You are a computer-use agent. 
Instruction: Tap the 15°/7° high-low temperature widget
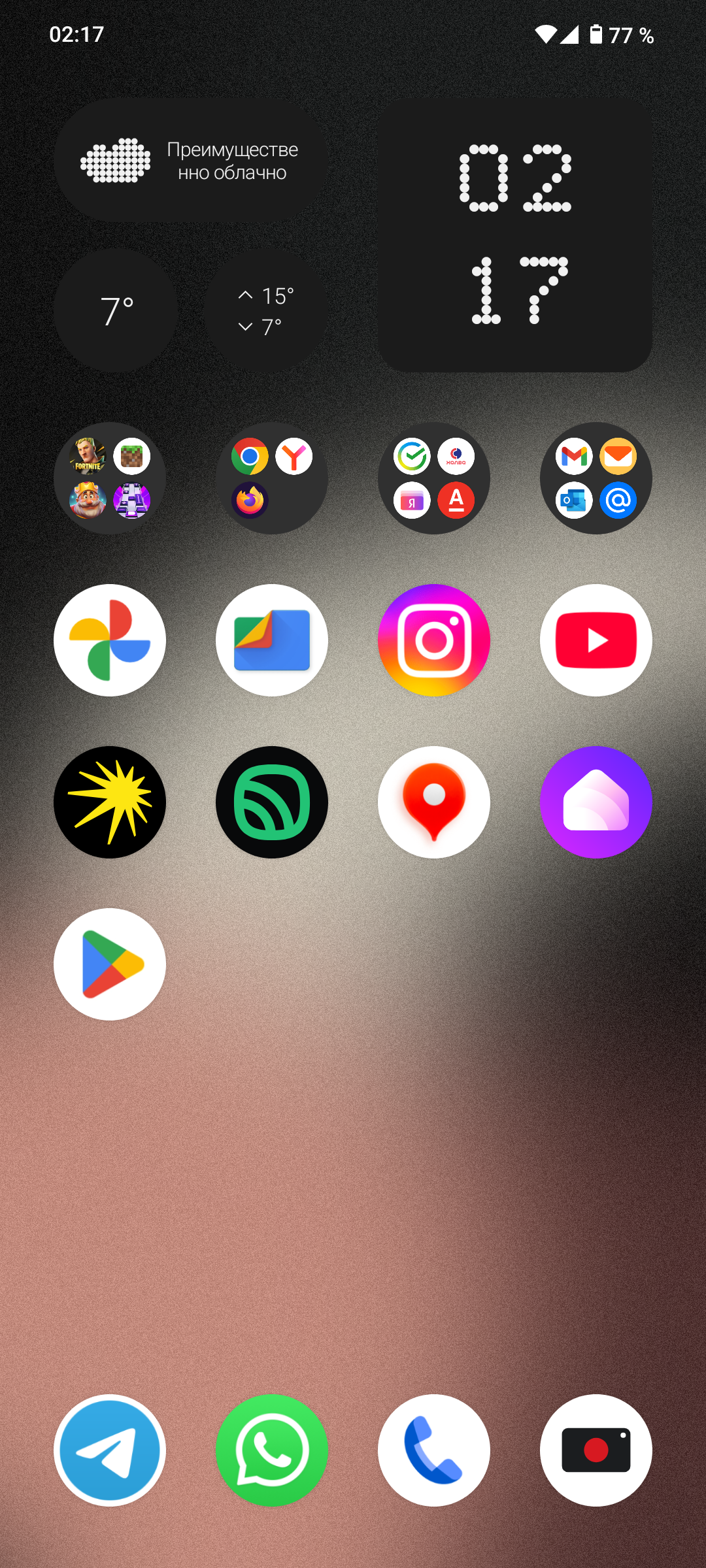pos(265,311)
